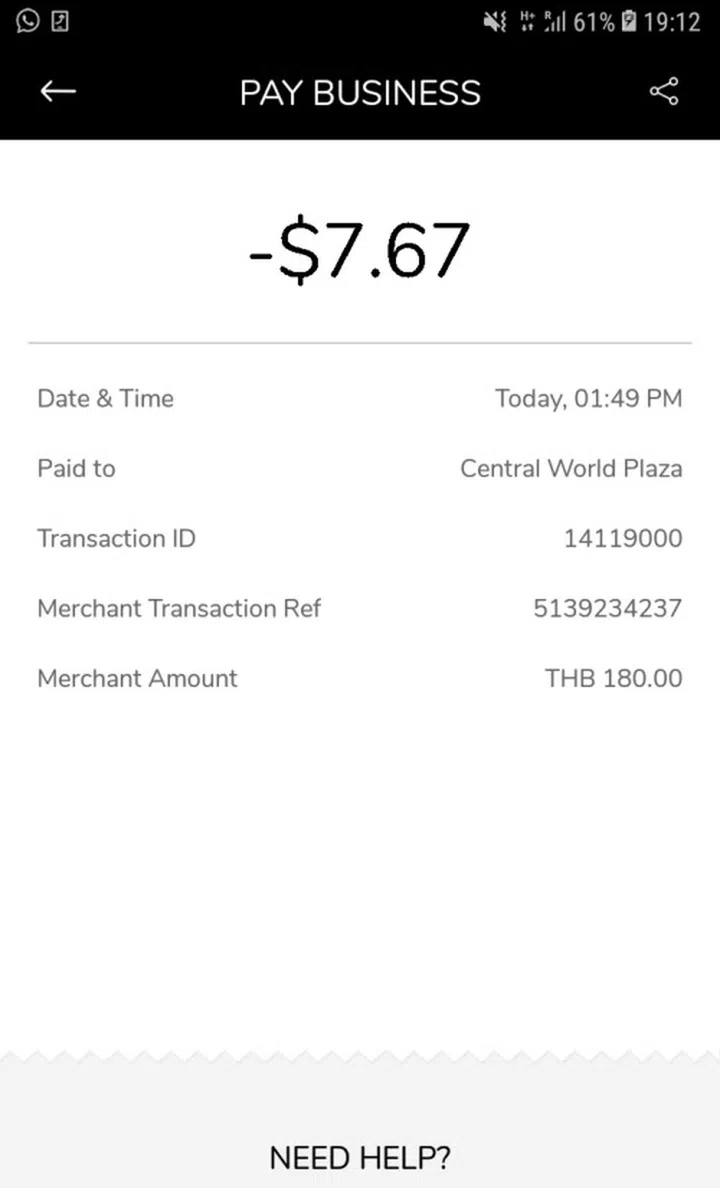Share this transaction receipt
The width and height of the screenshot is (720, 1188).
(x=664, y=92)
